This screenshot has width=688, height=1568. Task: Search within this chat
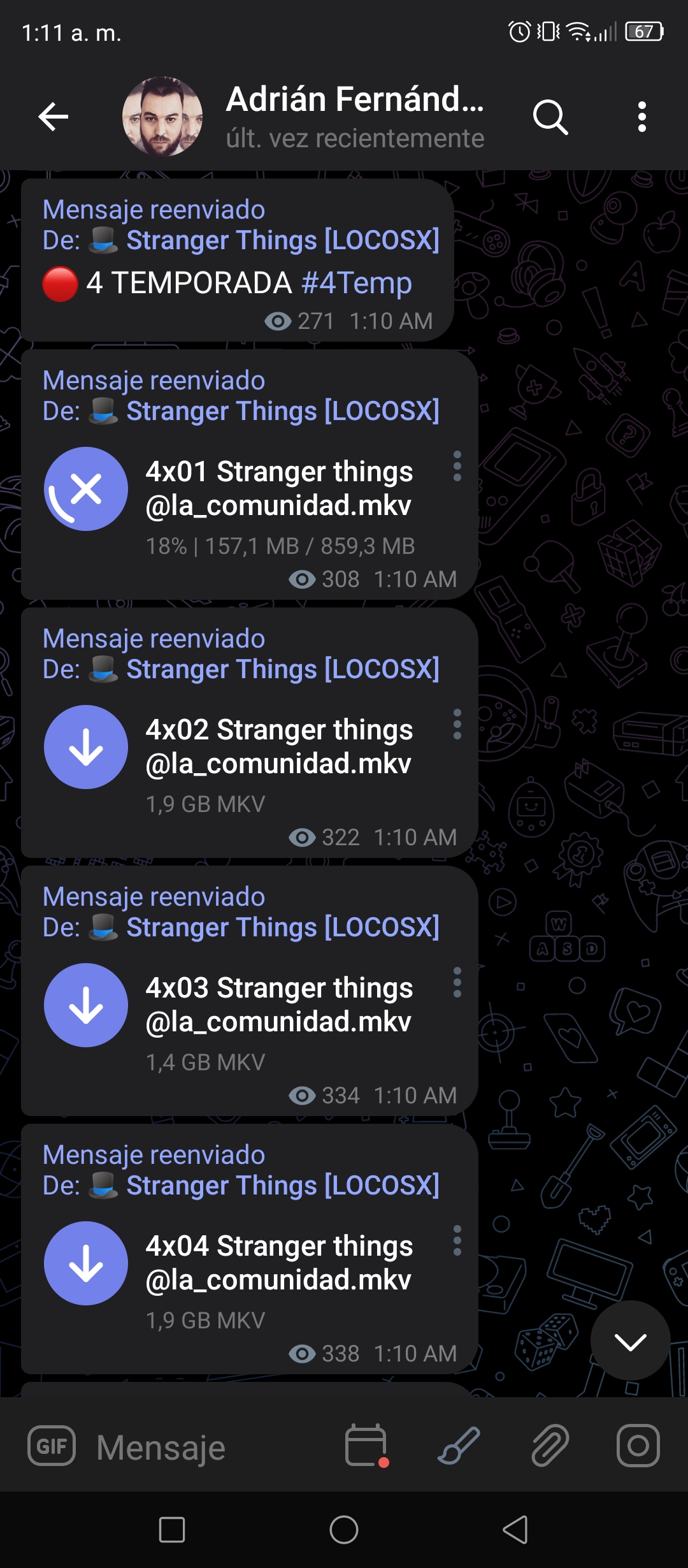(550, 117)
